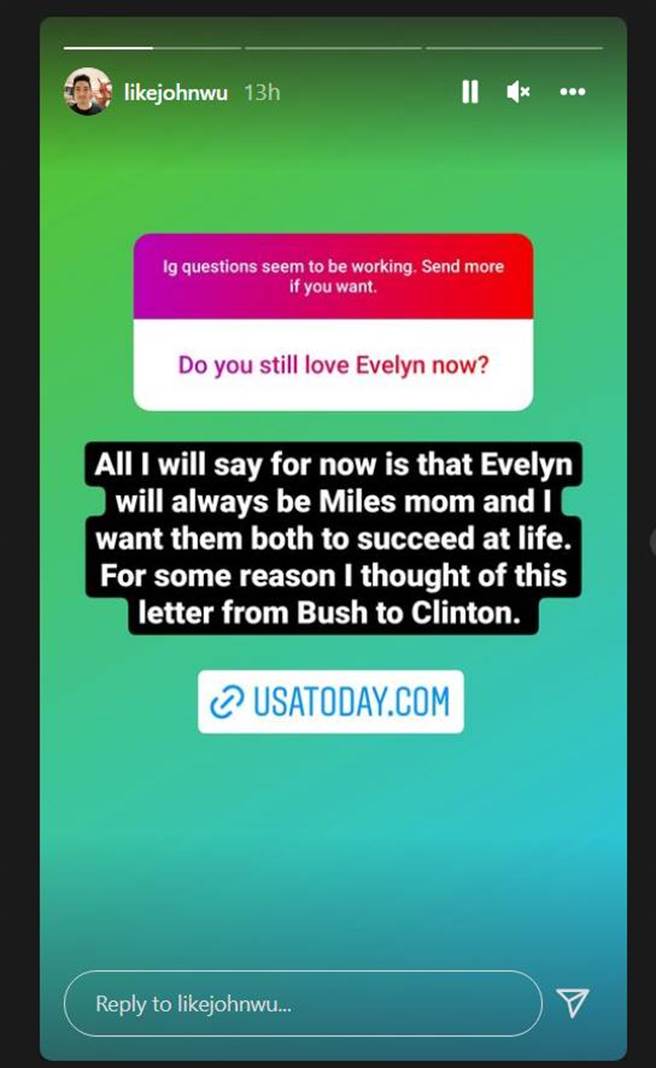656x1068 pixels.
Task: Tap the Reply to likejohnwu field
Action: [302, 1003]
